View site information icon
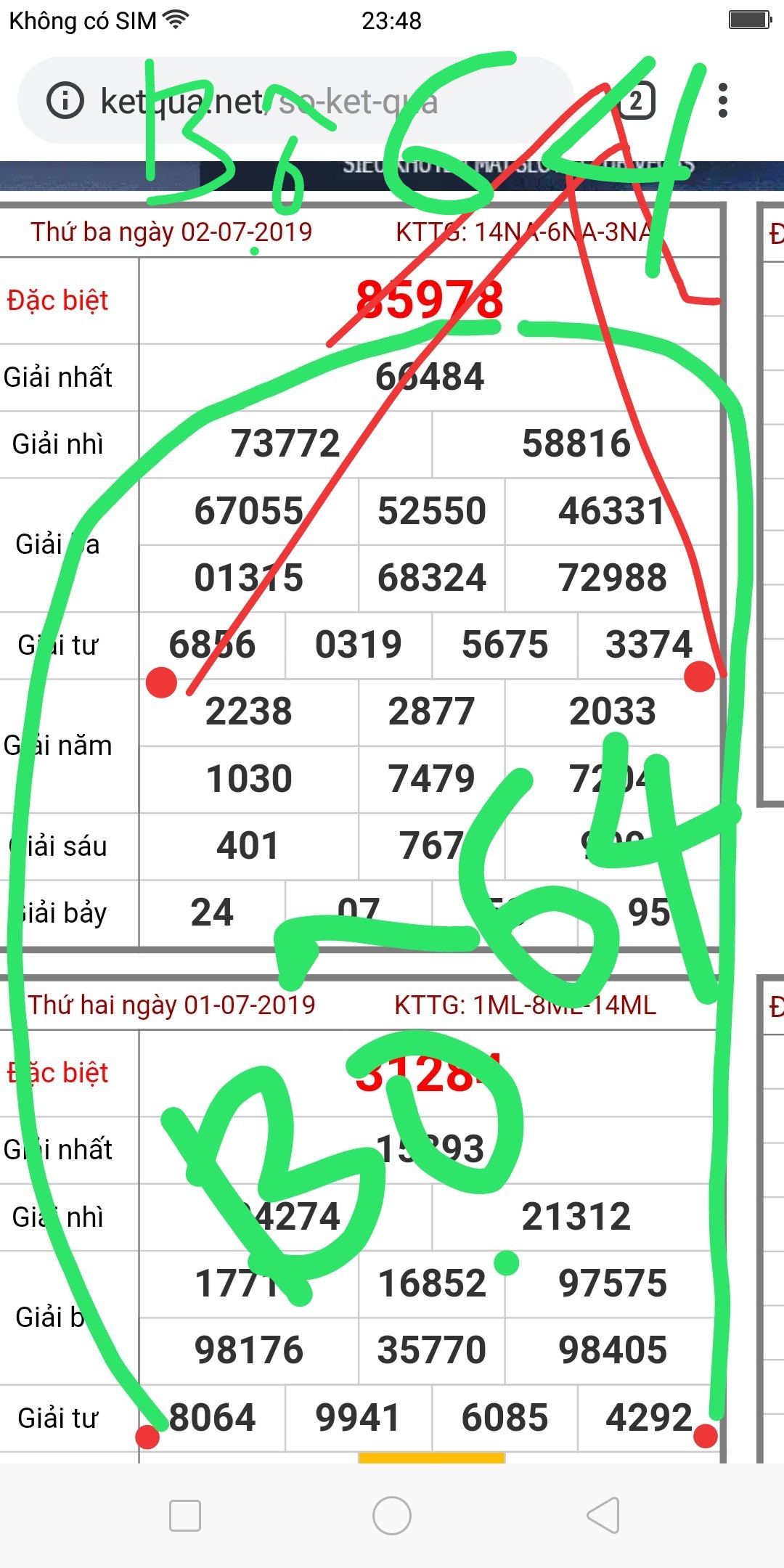 (x=65, y=100)
